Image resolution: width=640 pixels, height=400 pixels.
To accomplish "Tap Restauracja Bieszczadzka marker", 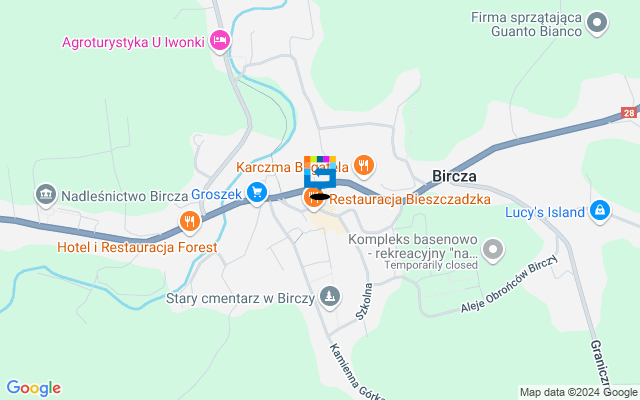I will click(312, 199).
